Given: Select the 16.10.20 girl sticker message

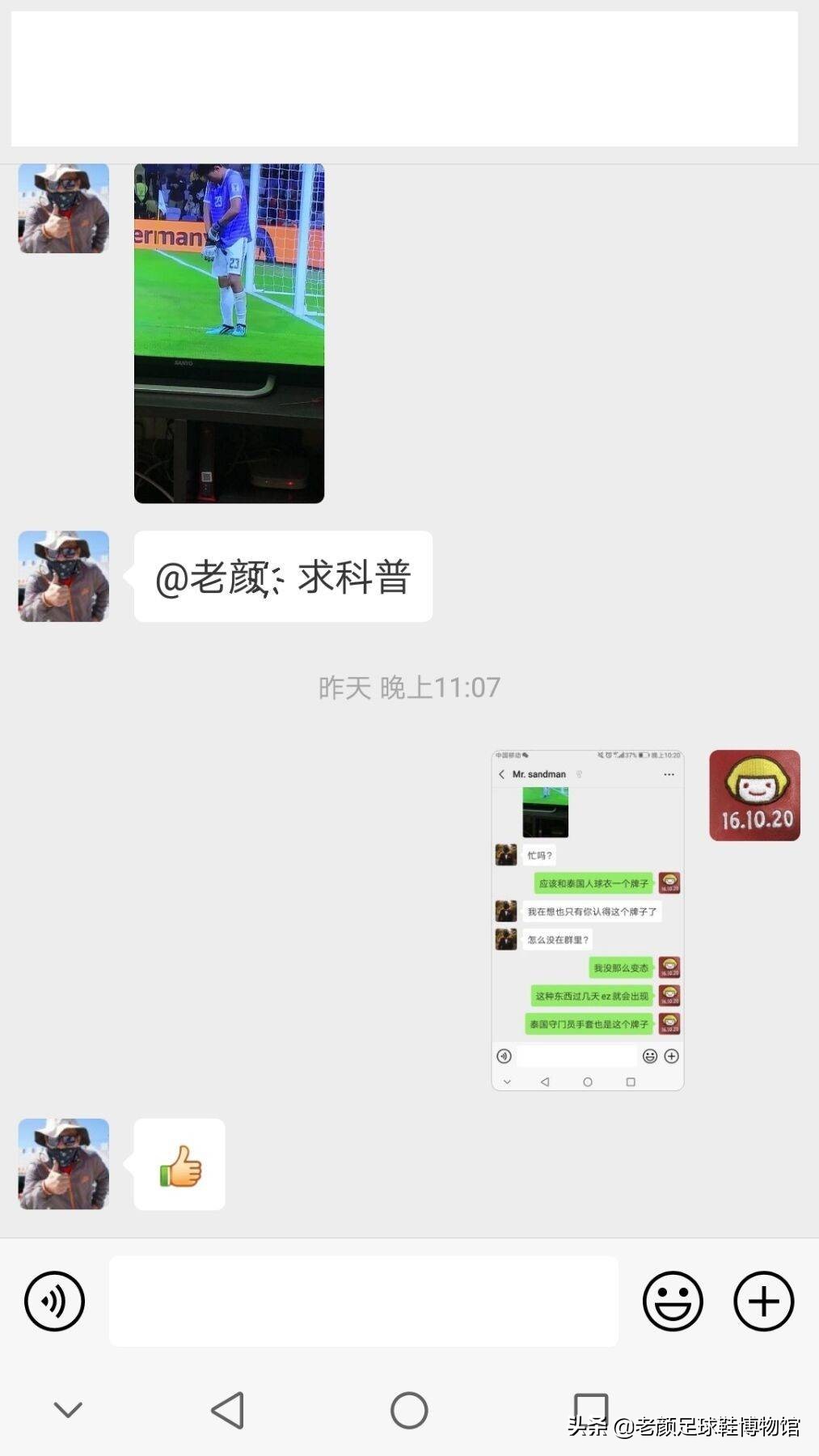Looking at the screenshot, I should [x=753, y=796].
